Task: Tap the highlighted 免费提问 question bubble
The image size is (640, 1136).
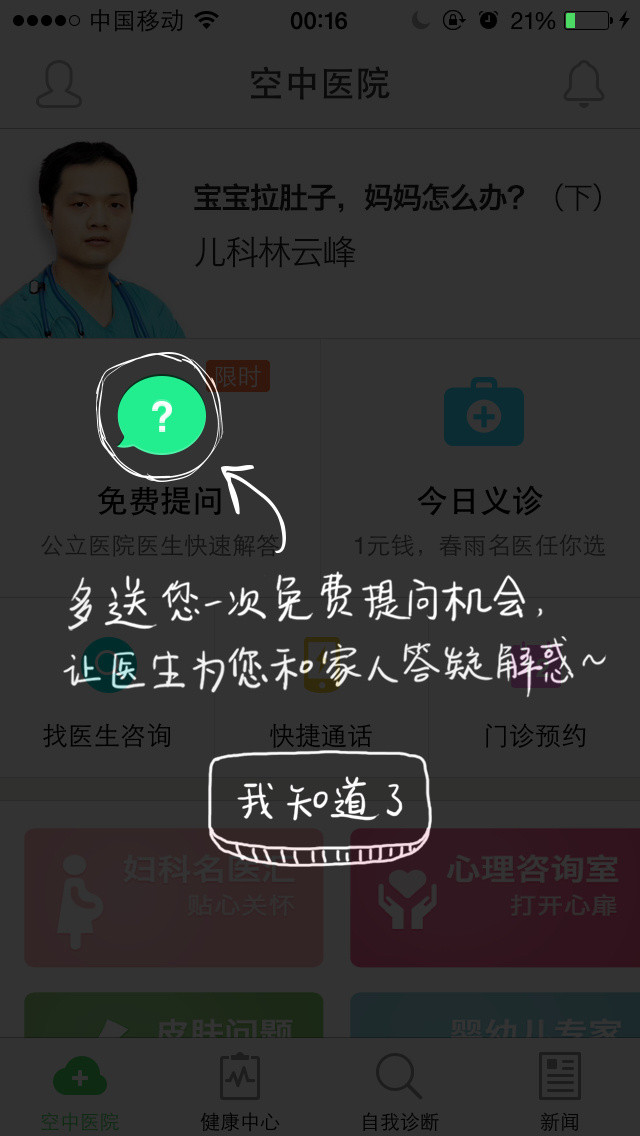Action: pos(161,416)
